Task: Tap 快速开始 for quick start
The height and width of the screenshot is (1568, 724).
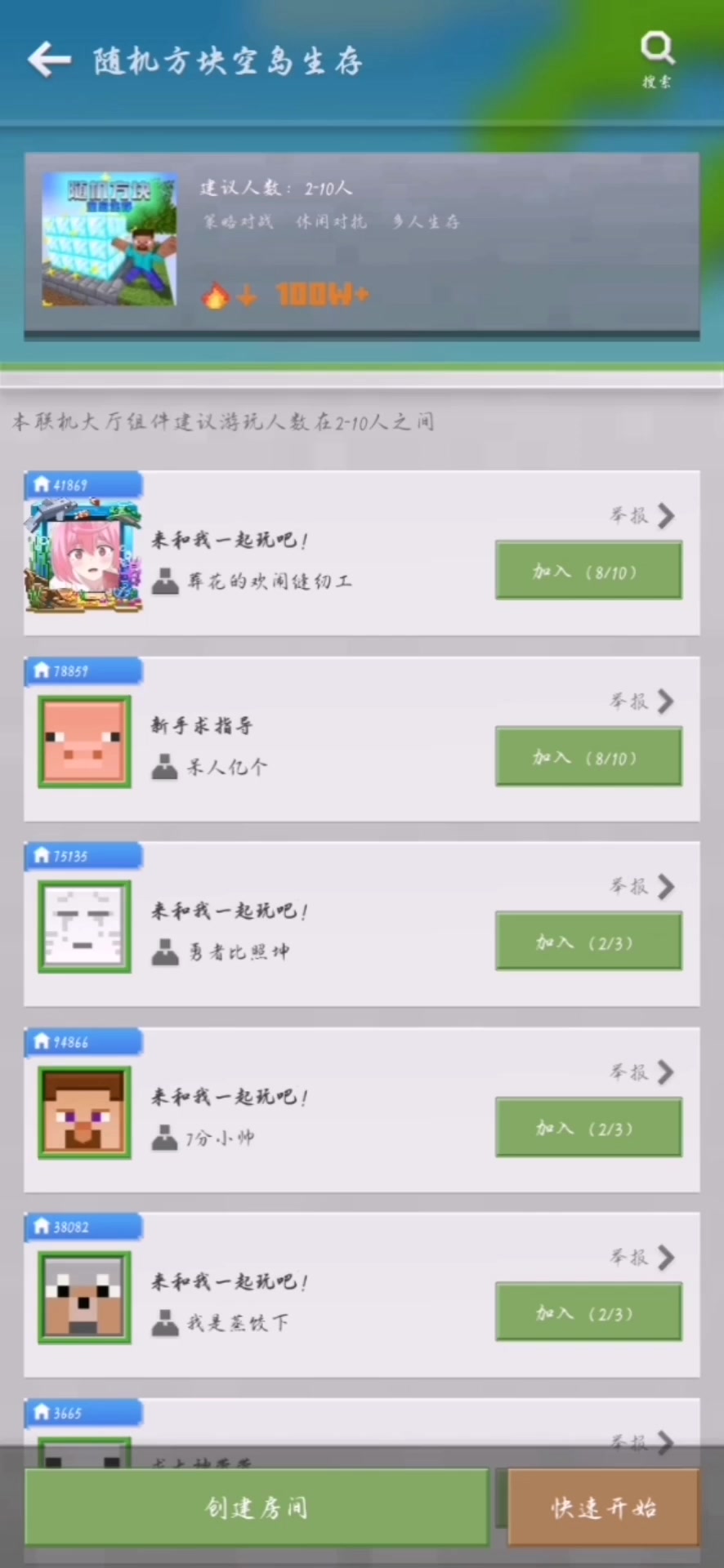Action: (603, 1508)
